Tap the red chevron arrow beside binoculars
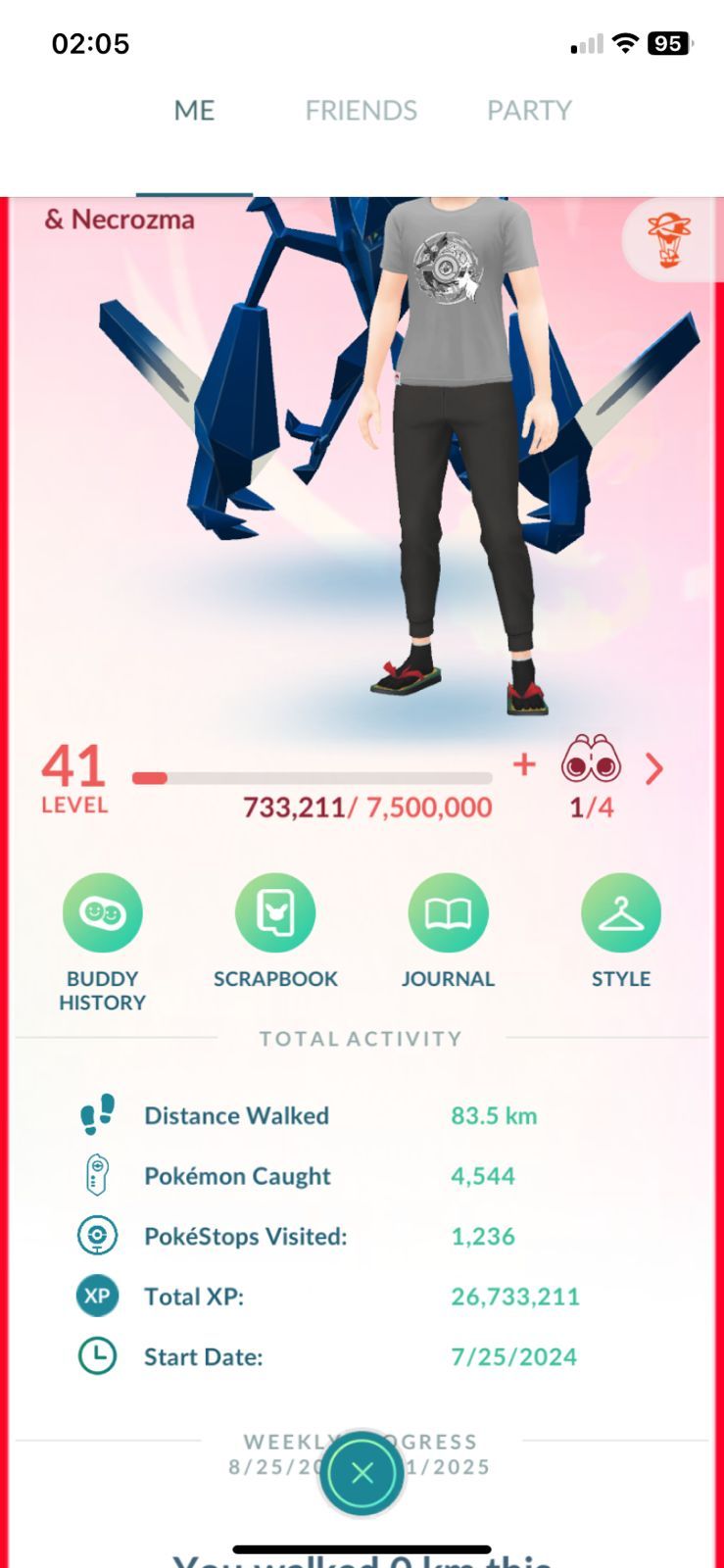724x1568 pixels. click(x=653, y=769)
